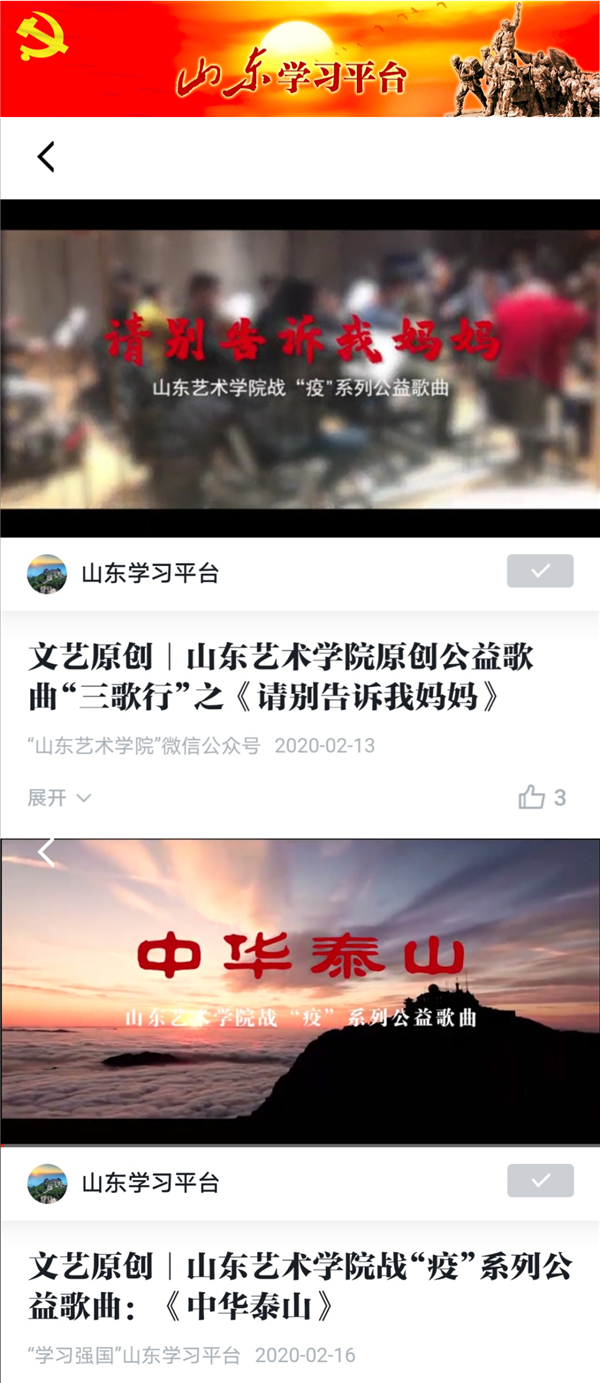Toggle the subscribed checkmark under 中华泰山 video
This screenshot has height=1383, width=600.
tap(540, 1181)
